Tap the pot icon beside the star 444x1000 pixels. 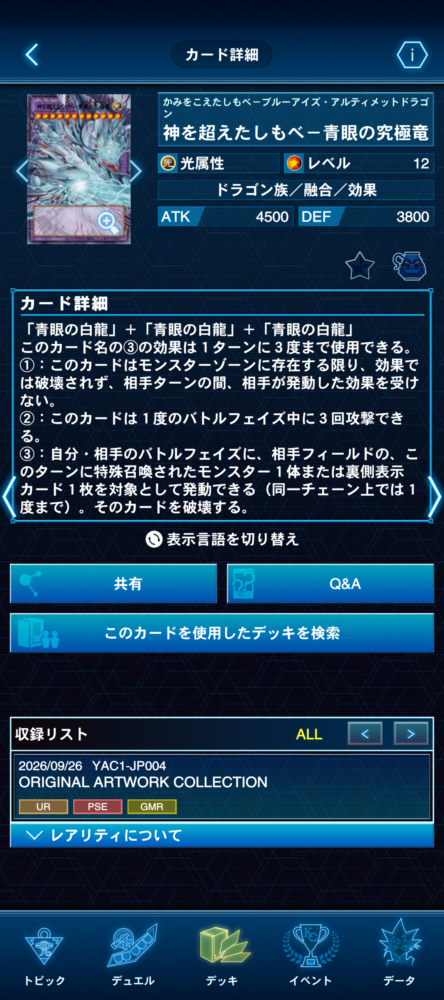(x=406, y=266)
